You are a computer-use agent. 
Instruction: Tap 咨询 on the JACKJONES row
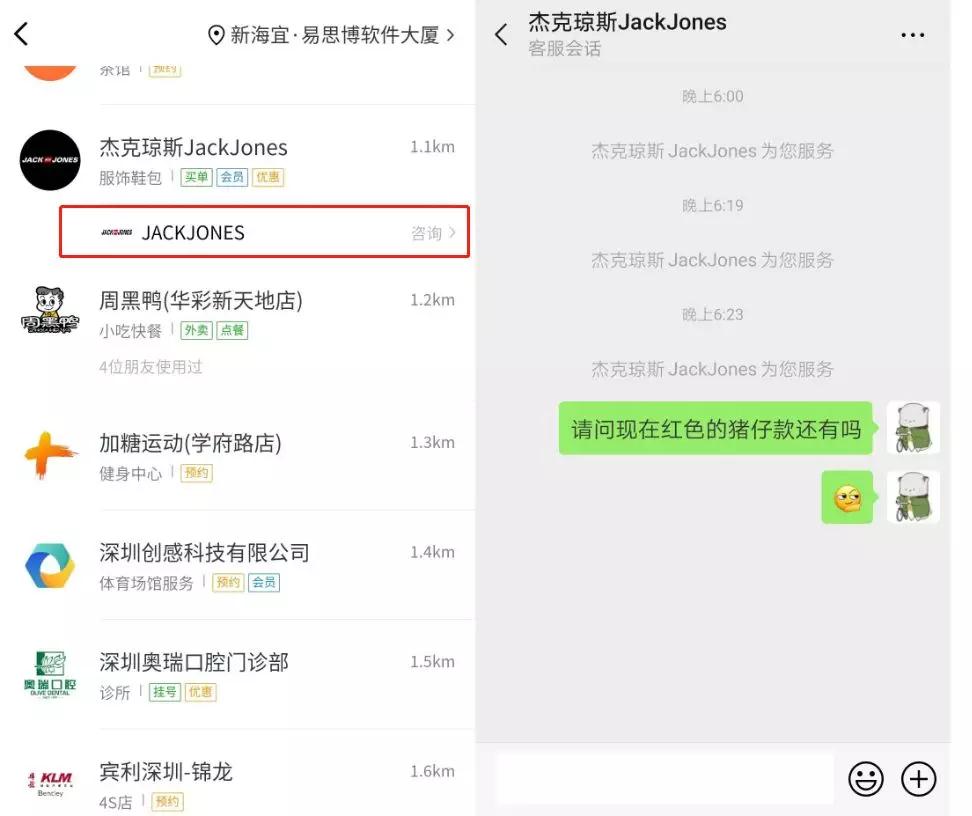(433, 233)
